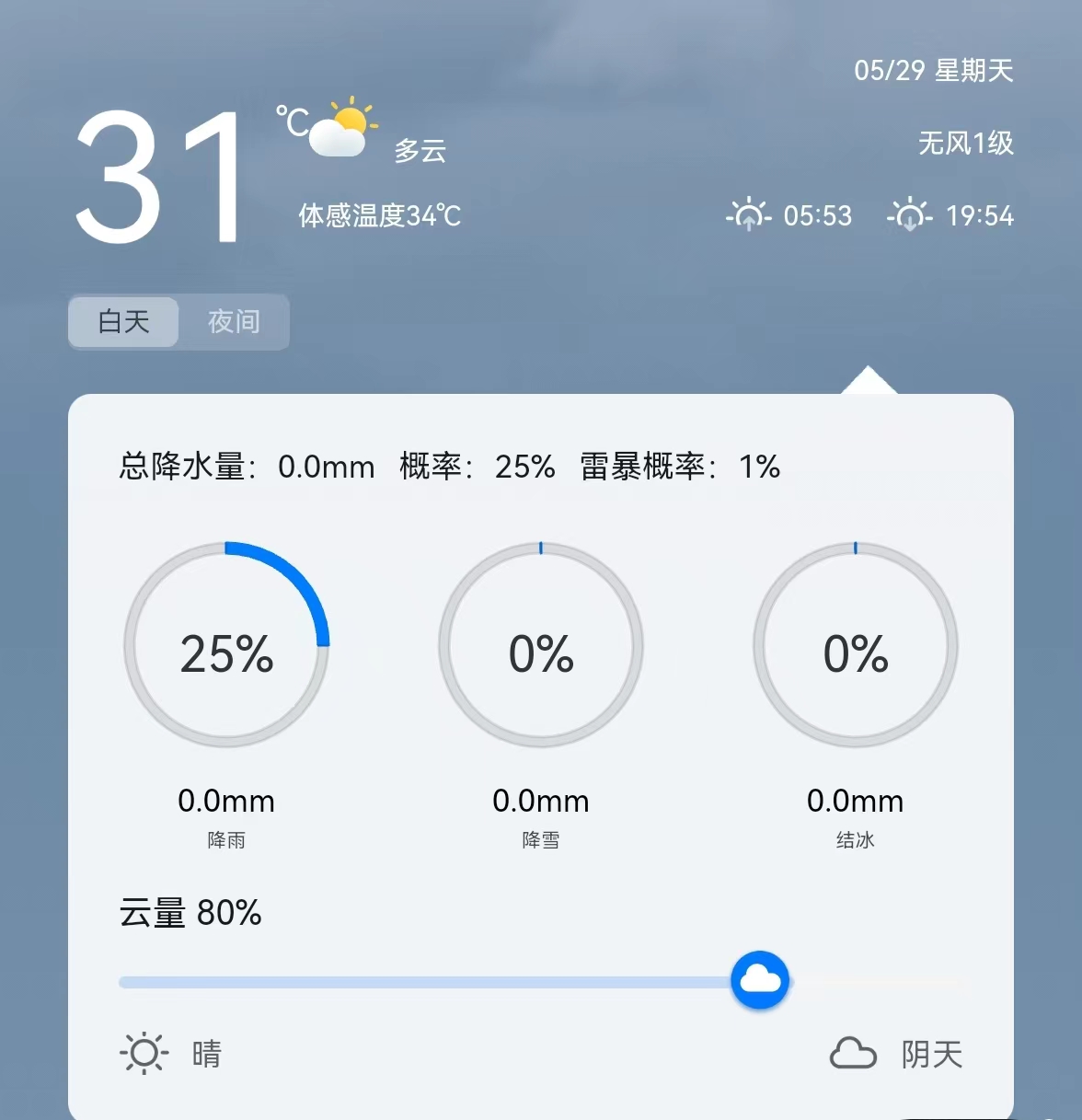This screenshot has height=1120, width=1082.
Task: Switch to the 夜间 (night) tab
Action: tap(234, 322)
